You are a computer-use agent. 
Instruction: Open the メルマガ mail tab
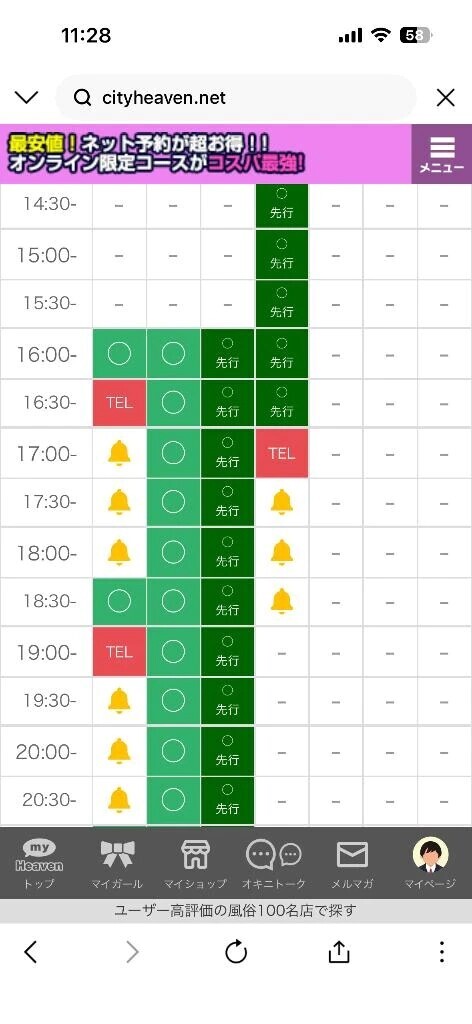click(x=353, y=863)
